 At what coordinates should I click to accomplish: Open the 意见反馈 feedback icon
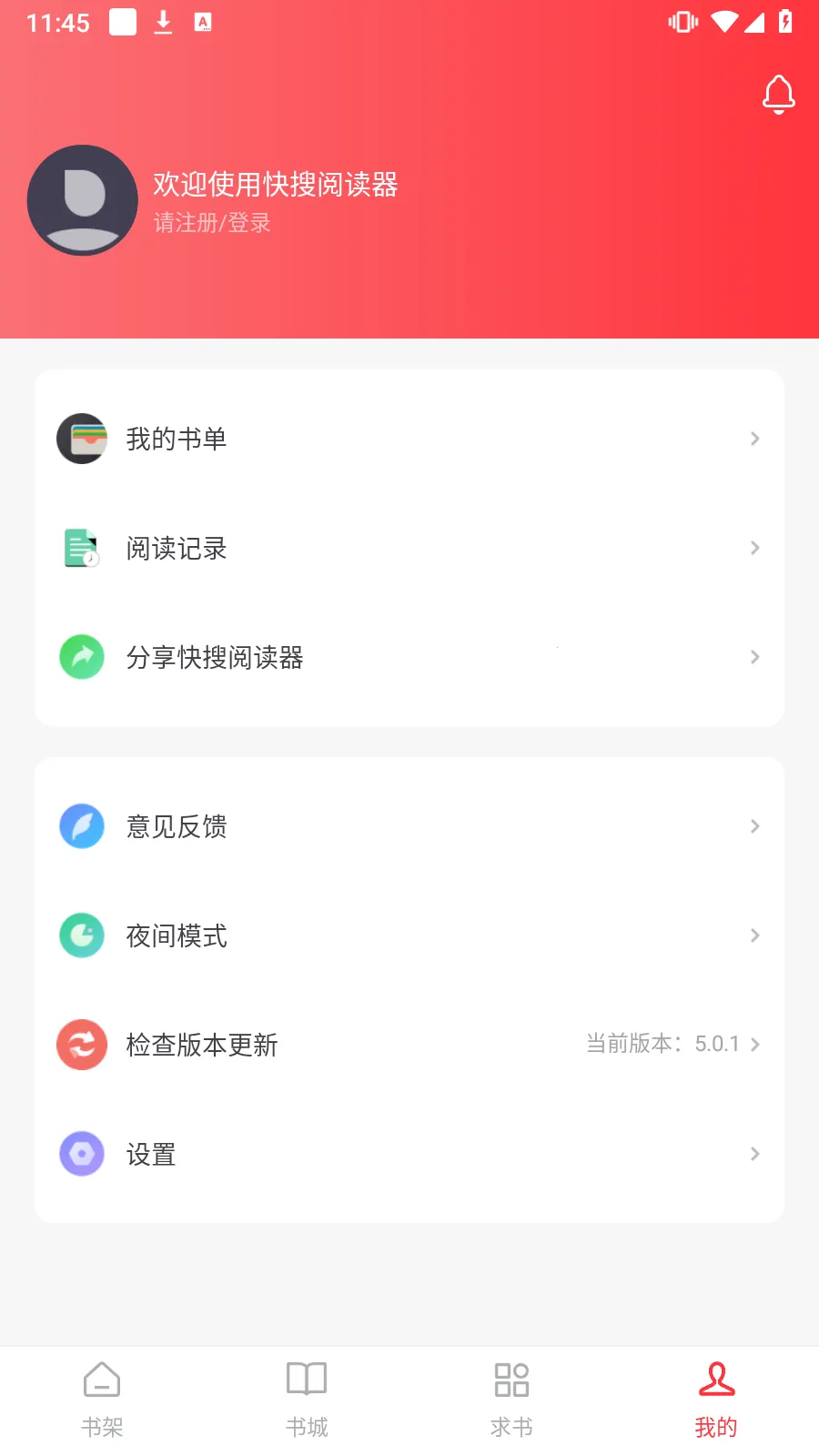click(82, 826)
